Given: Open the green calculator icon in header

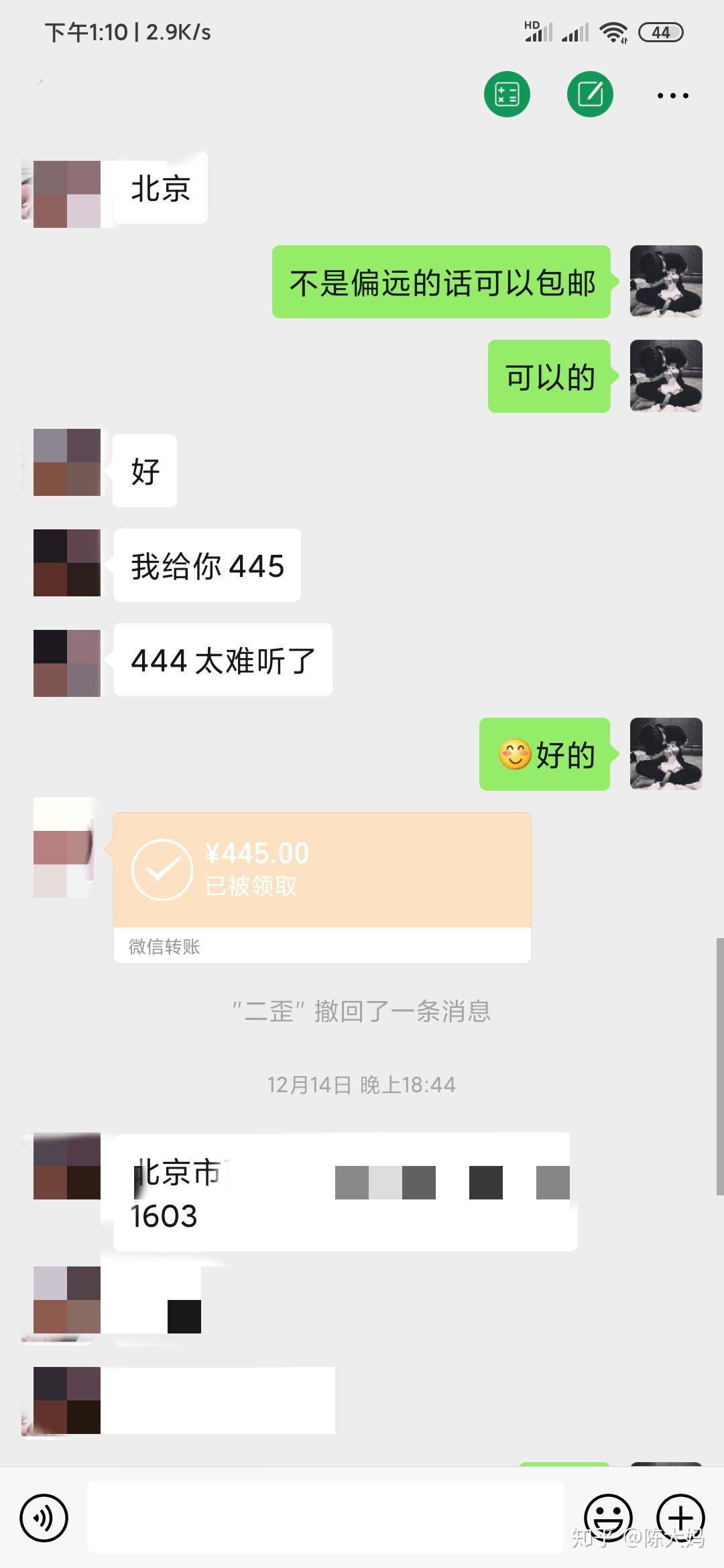Looking at the screenshot, I should click(507, 94).
